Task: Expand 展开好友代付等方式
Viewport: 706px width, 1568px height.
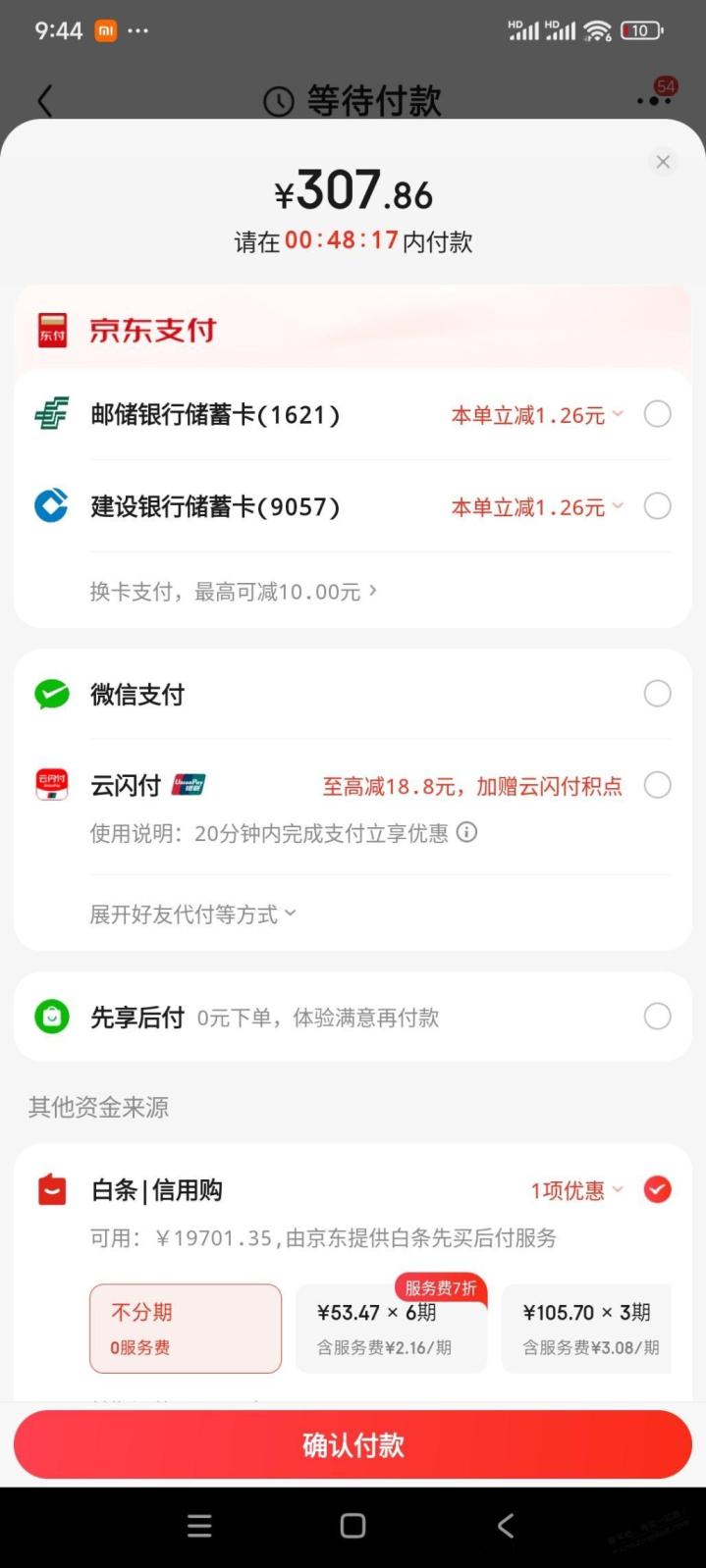Action: (x=192, y=915)
